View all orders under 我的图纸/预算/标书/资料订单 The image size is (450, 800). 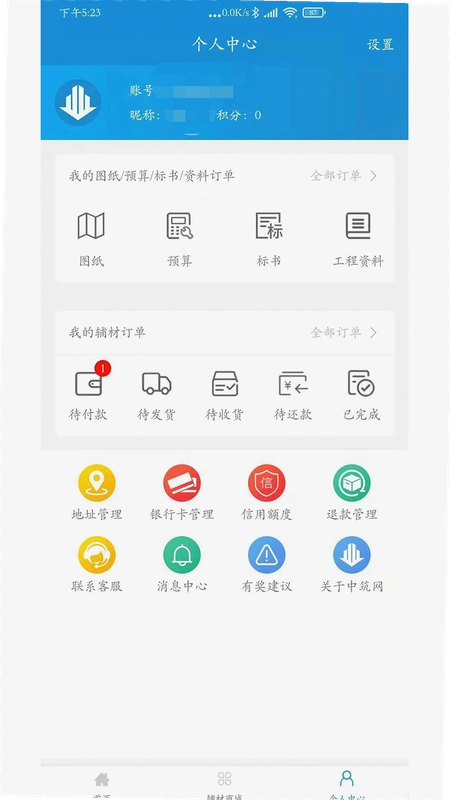pyautogui.click(x=344, y=176)
